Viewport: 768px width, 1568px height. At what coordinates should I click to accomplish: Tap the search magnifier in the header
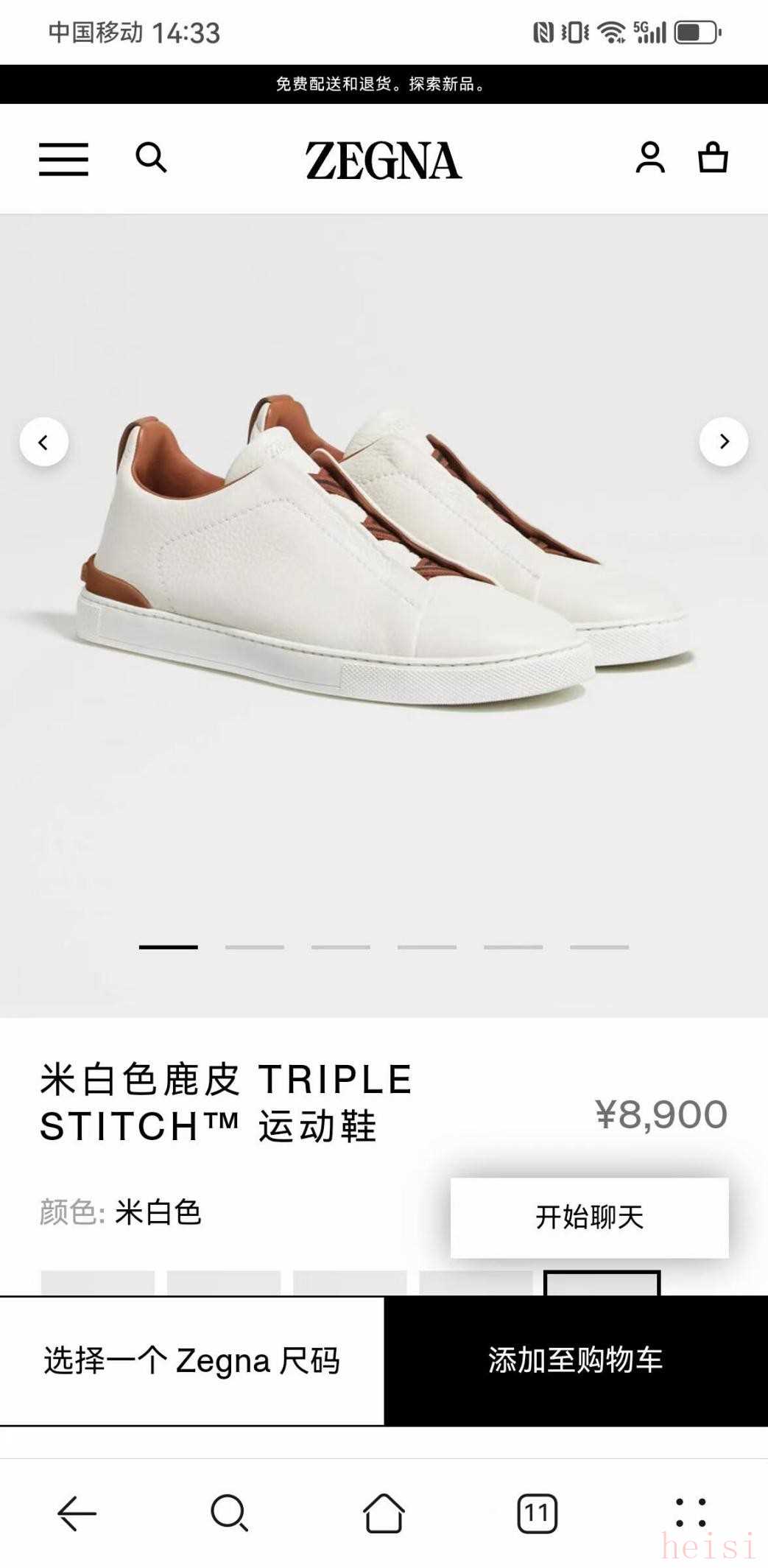tap(151, 158)
